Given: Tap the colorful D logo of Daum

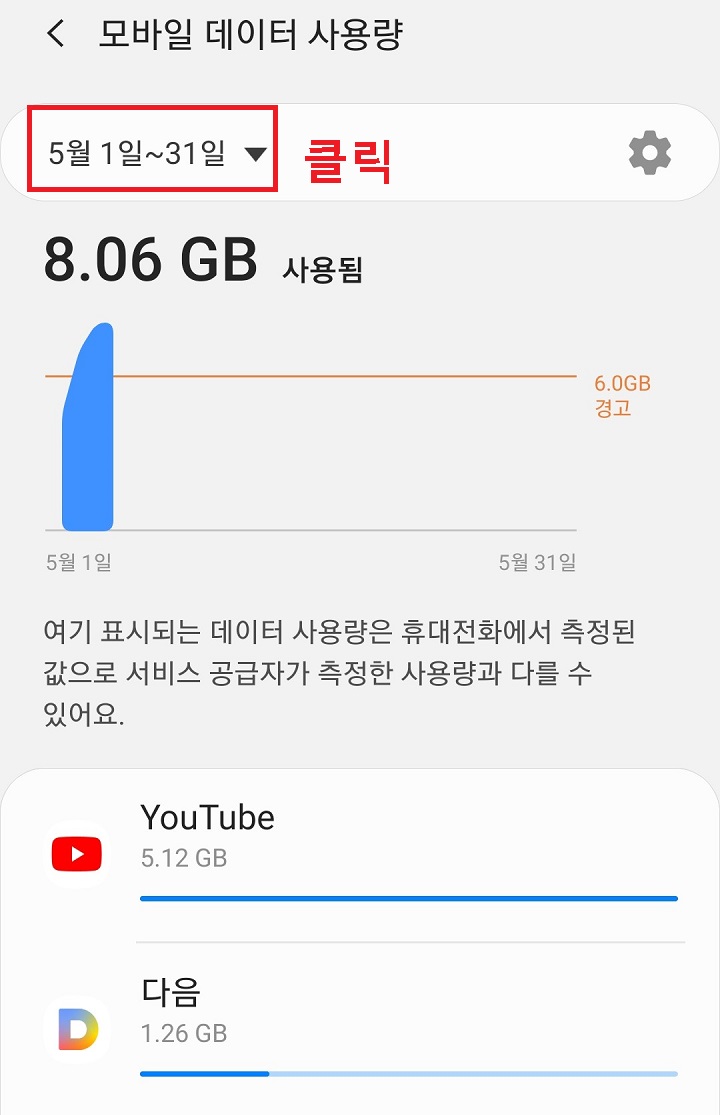Looking at the screenshot, I should (x=76, y=1029).
